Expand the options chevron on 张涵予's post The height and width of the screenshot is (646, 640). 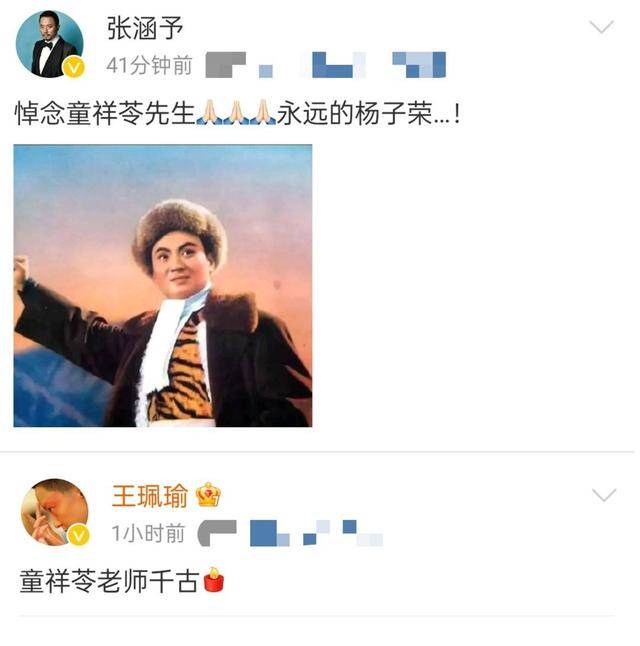601,28
